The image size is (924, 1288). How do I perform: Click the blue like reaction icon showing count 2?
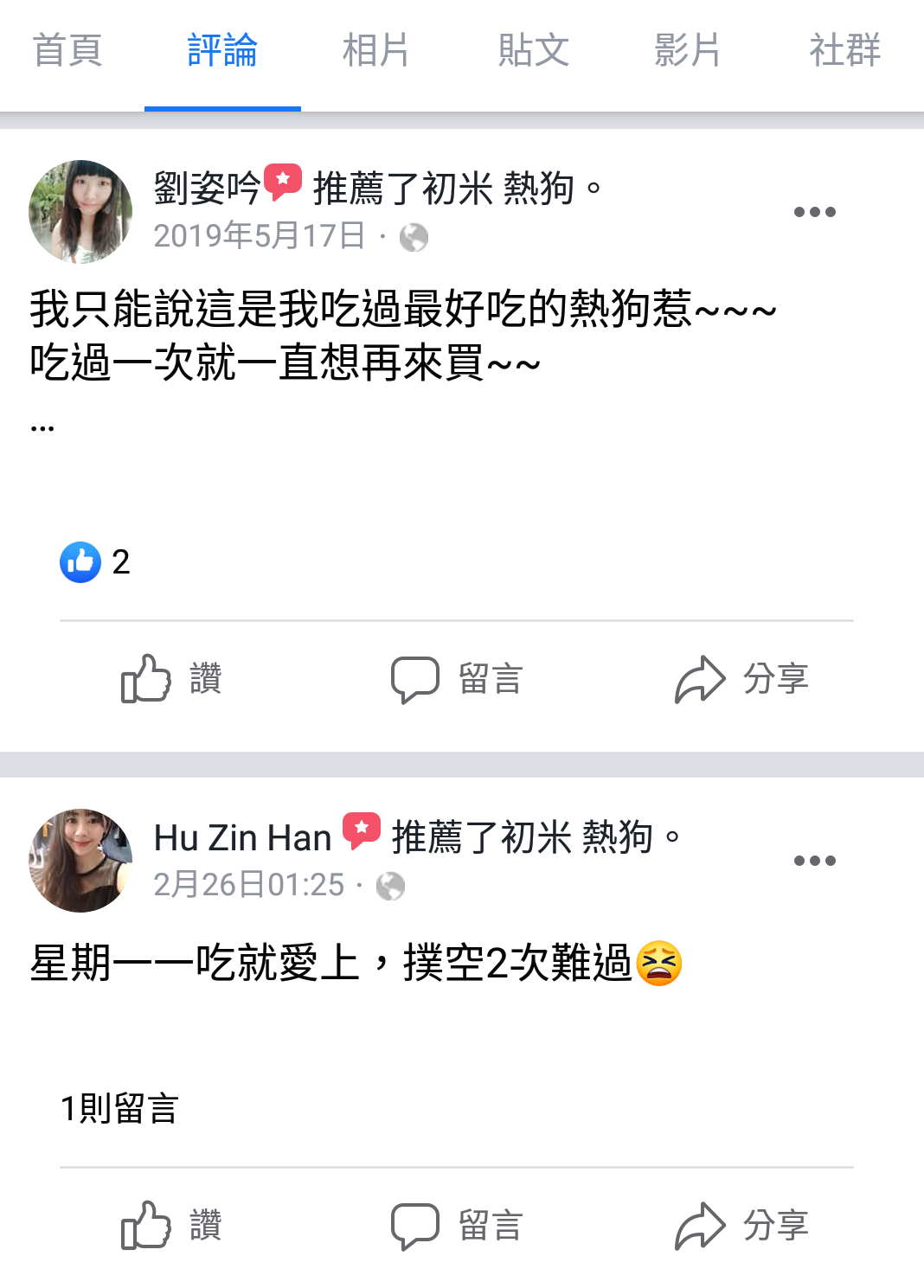tap(80, 563)
